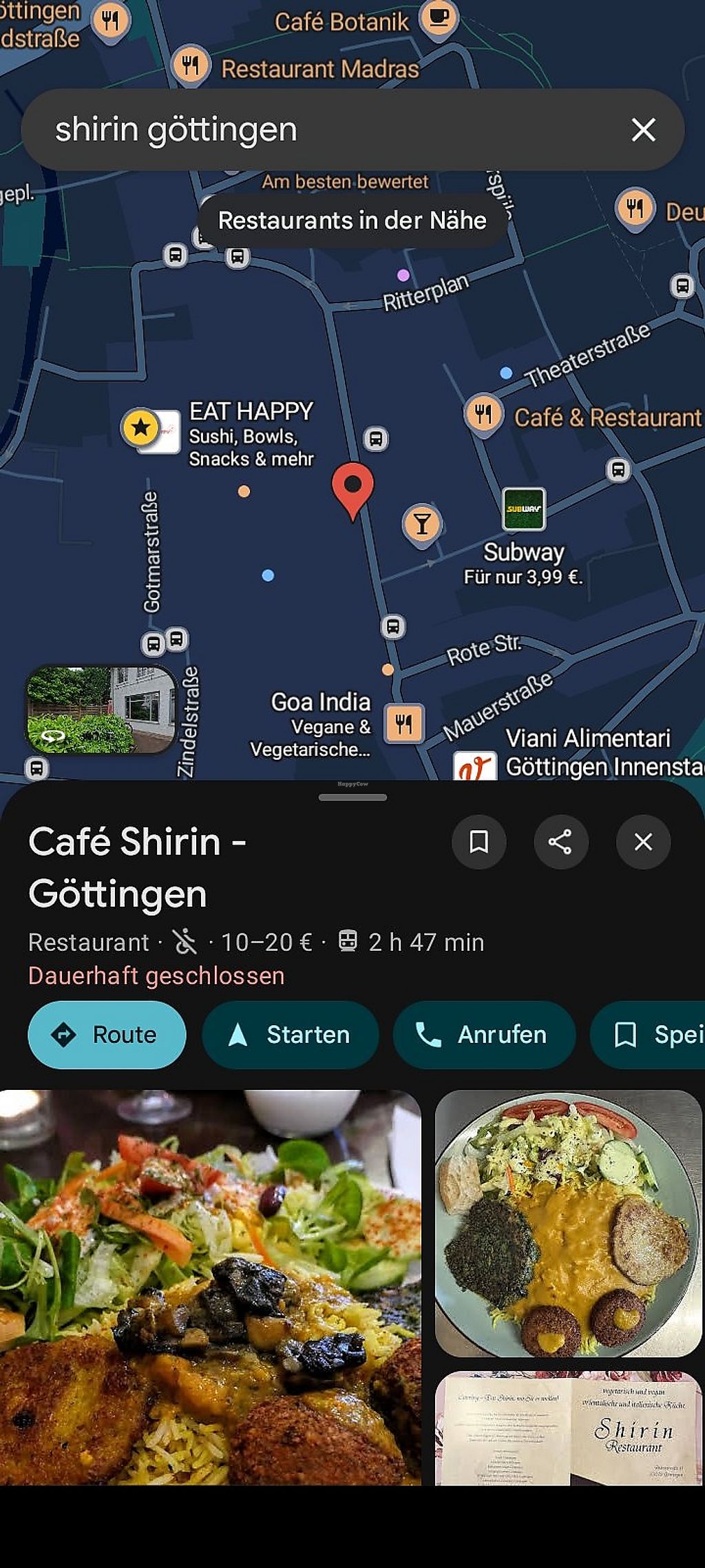
Task: Open the Café Botanik map marker
Action: pyautogui.click(x=439, y=18)
